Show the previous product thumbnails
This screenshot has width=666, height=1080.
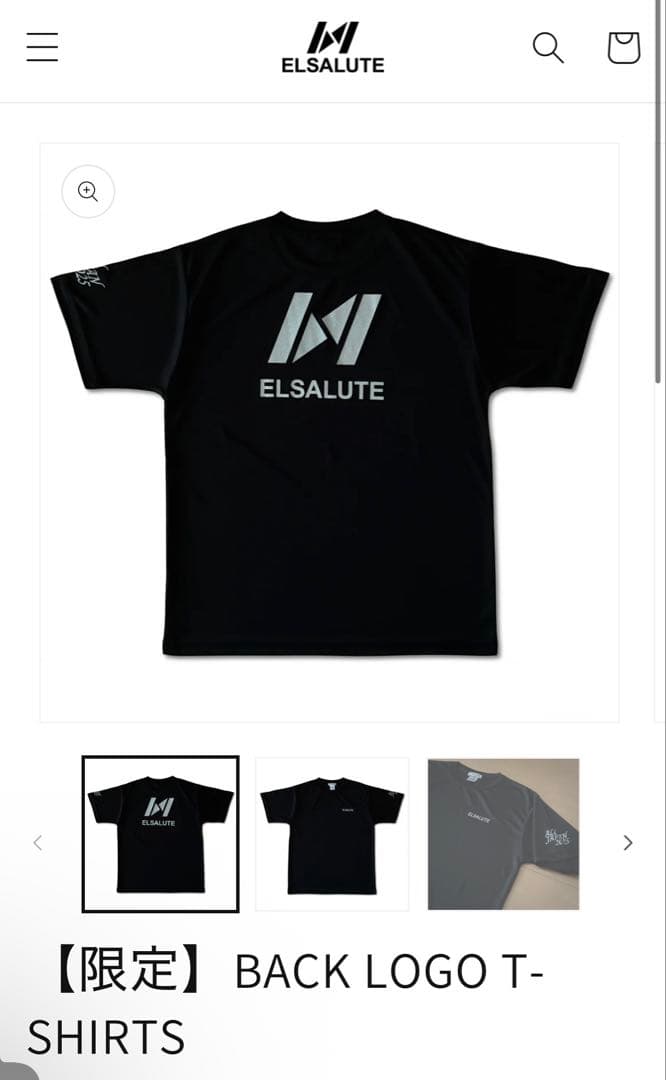[38, 843]
